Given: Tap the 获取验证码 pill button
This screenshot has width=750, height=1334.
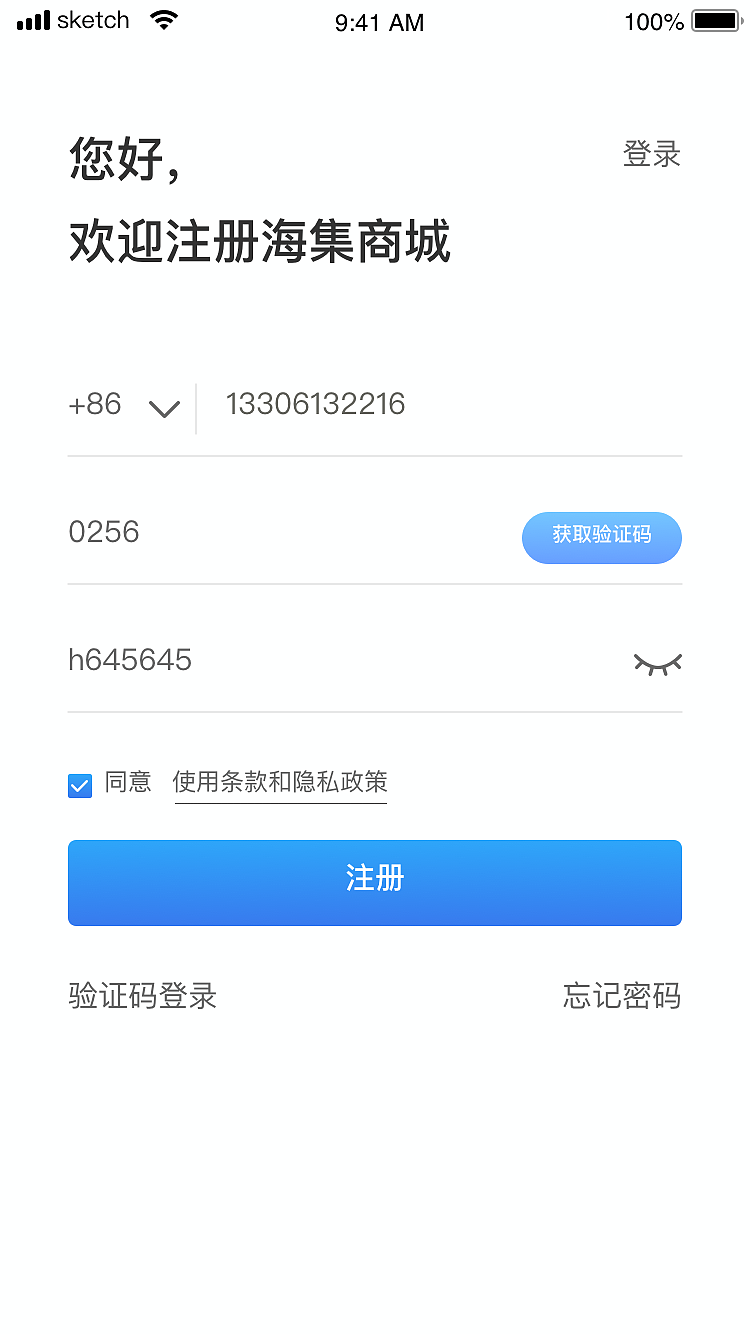Looking at the screenshot, I should pyautogui.click(x=601, y=537).
